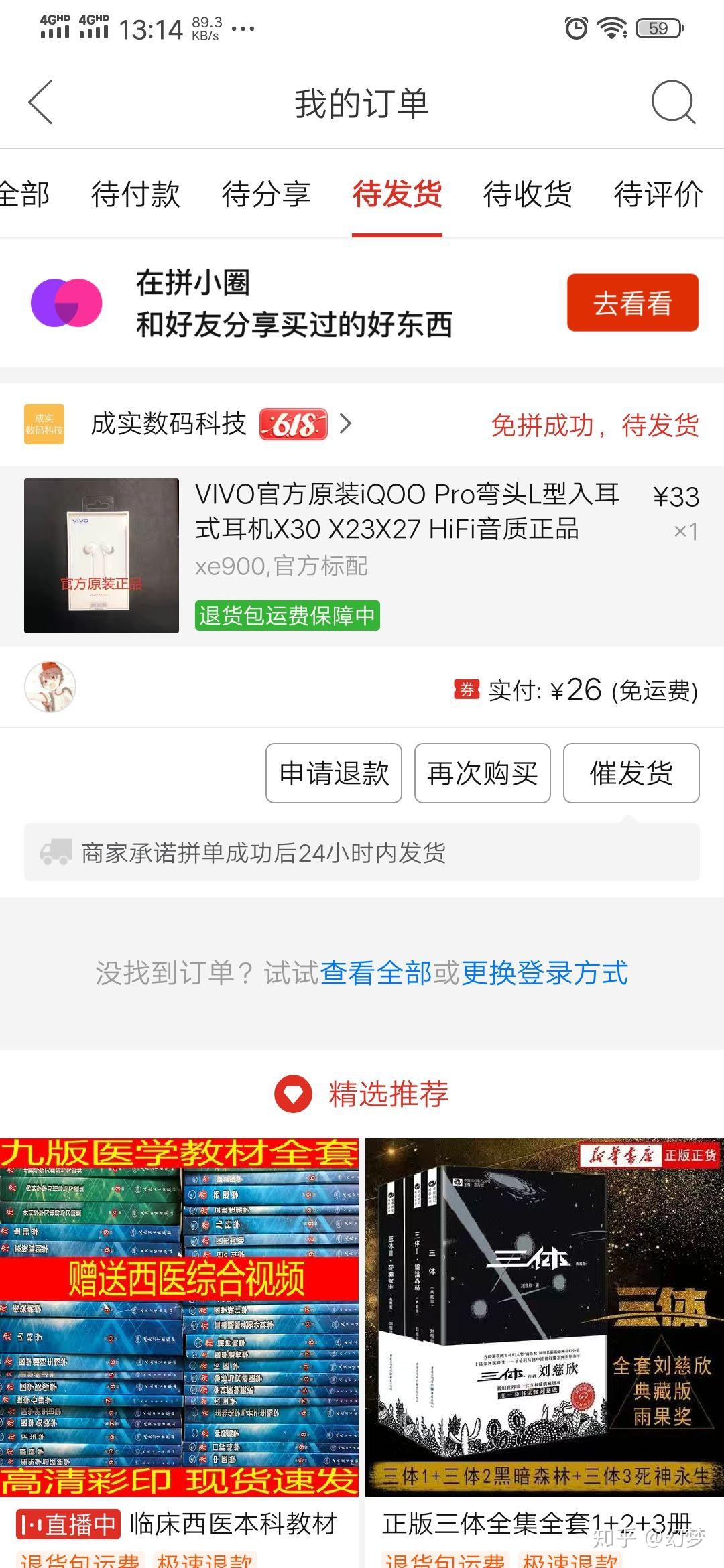Tap 申请退款 to request a refund
Image resolution: width=724 pixels, height=1568 pixels.
point(334,773)
